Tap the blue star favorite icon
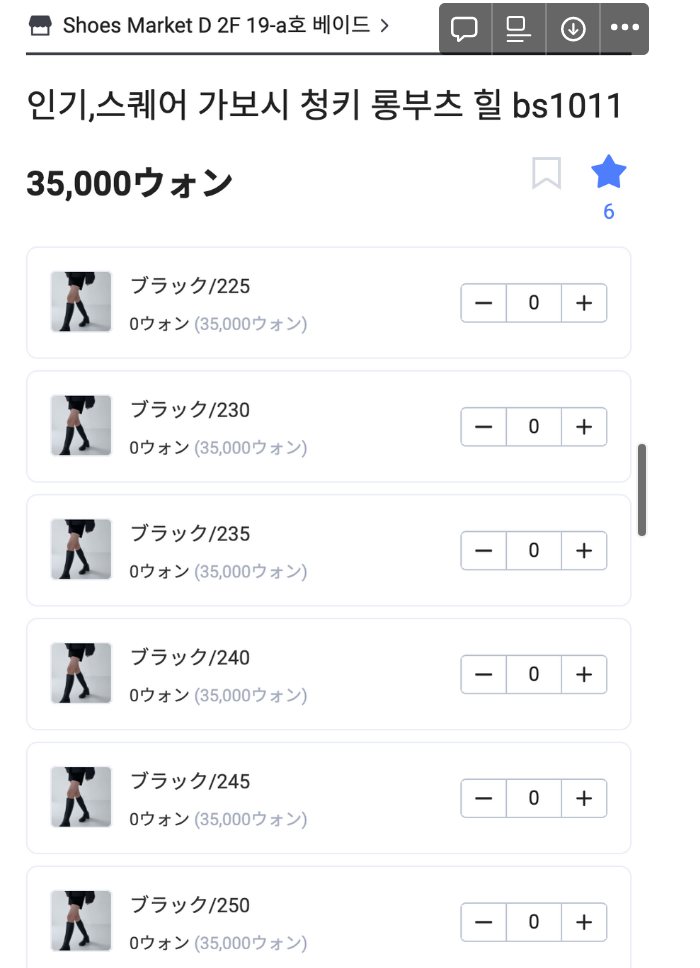The image size is (700, 968). pyautogui.click(x=608, y=174)
